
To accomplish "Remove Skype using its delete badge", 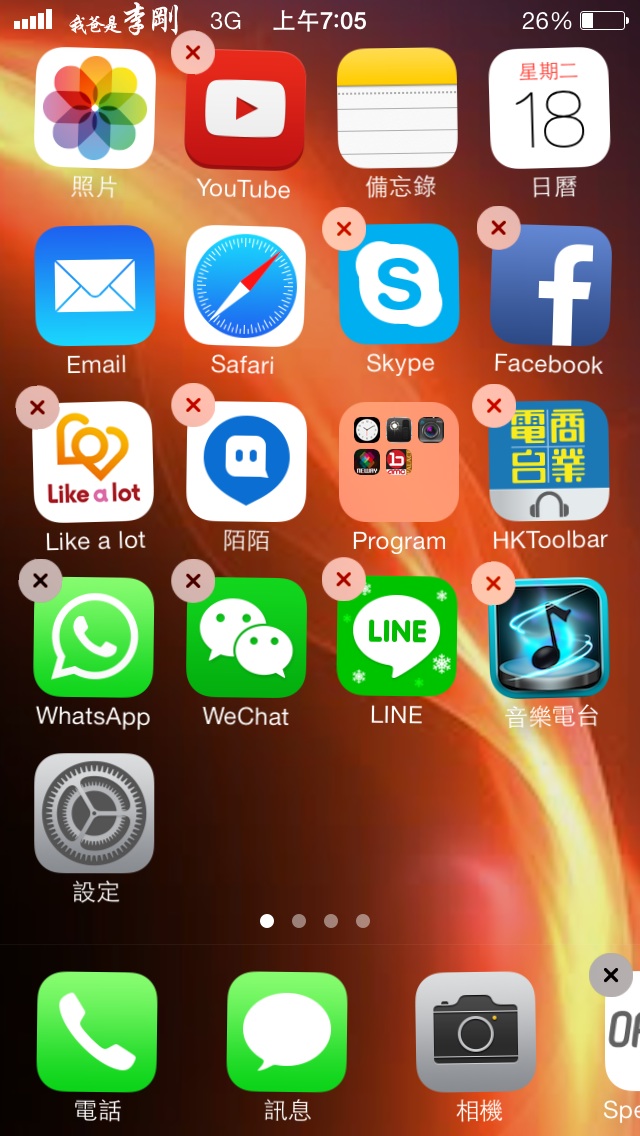I will [x=344, y=230].
